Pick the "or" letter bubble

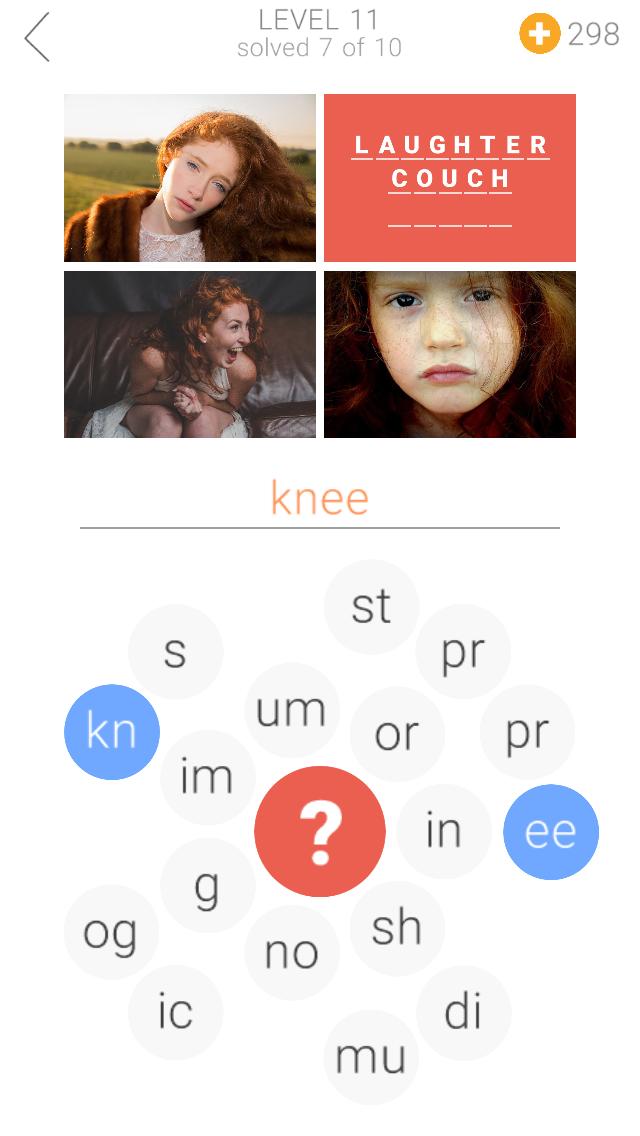point(397,734)
